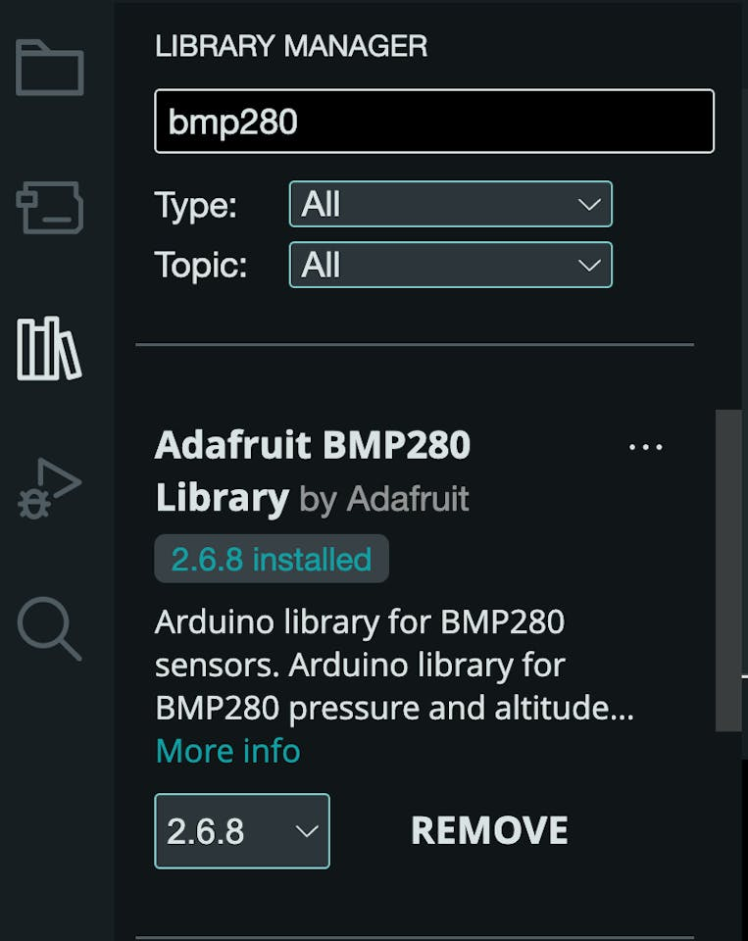Open the Debug icon in sidebar
This screenshot has width=748, height=941.
[x=49, y=489]
